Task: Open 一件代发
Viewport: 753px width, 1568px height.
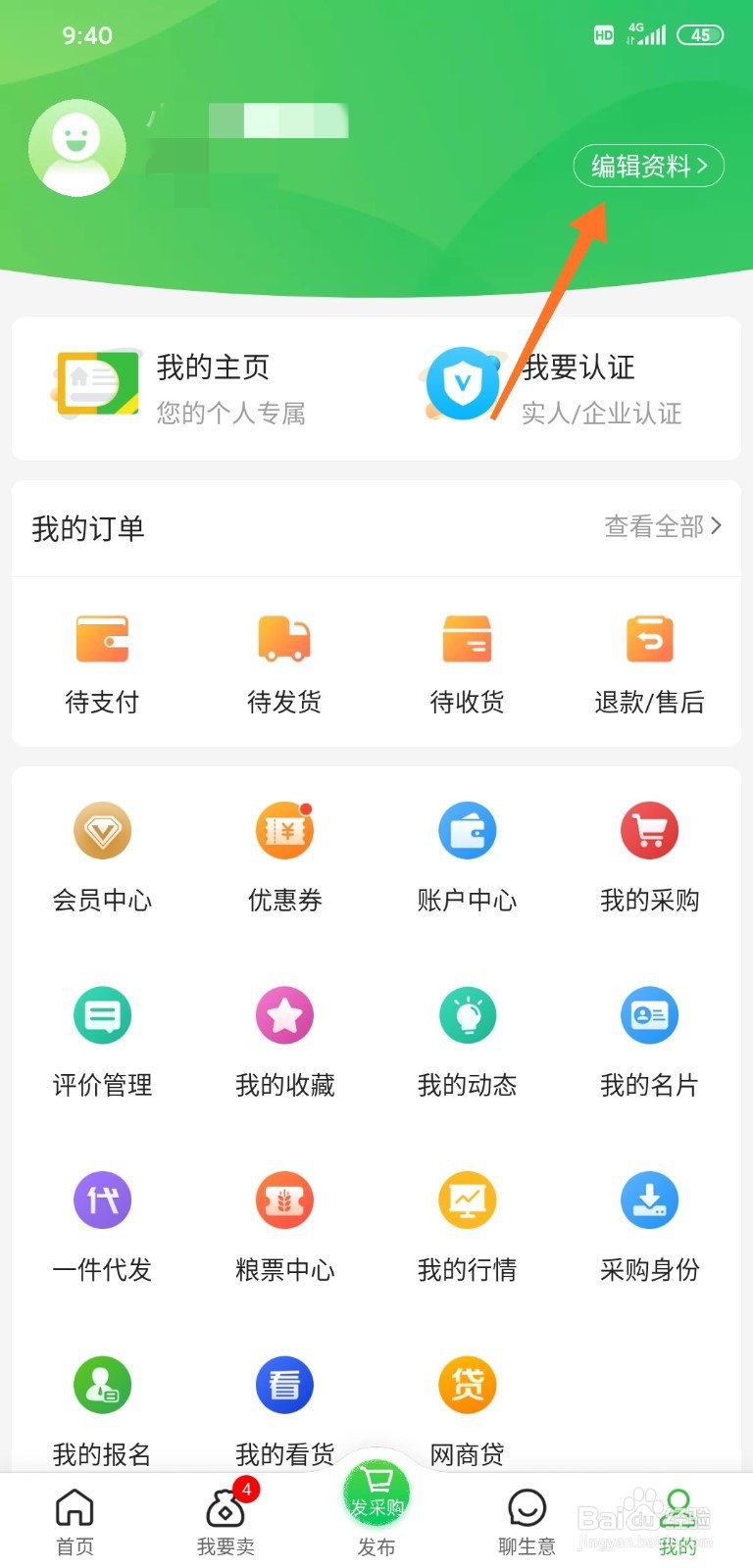Action: tap(102, 1225)
